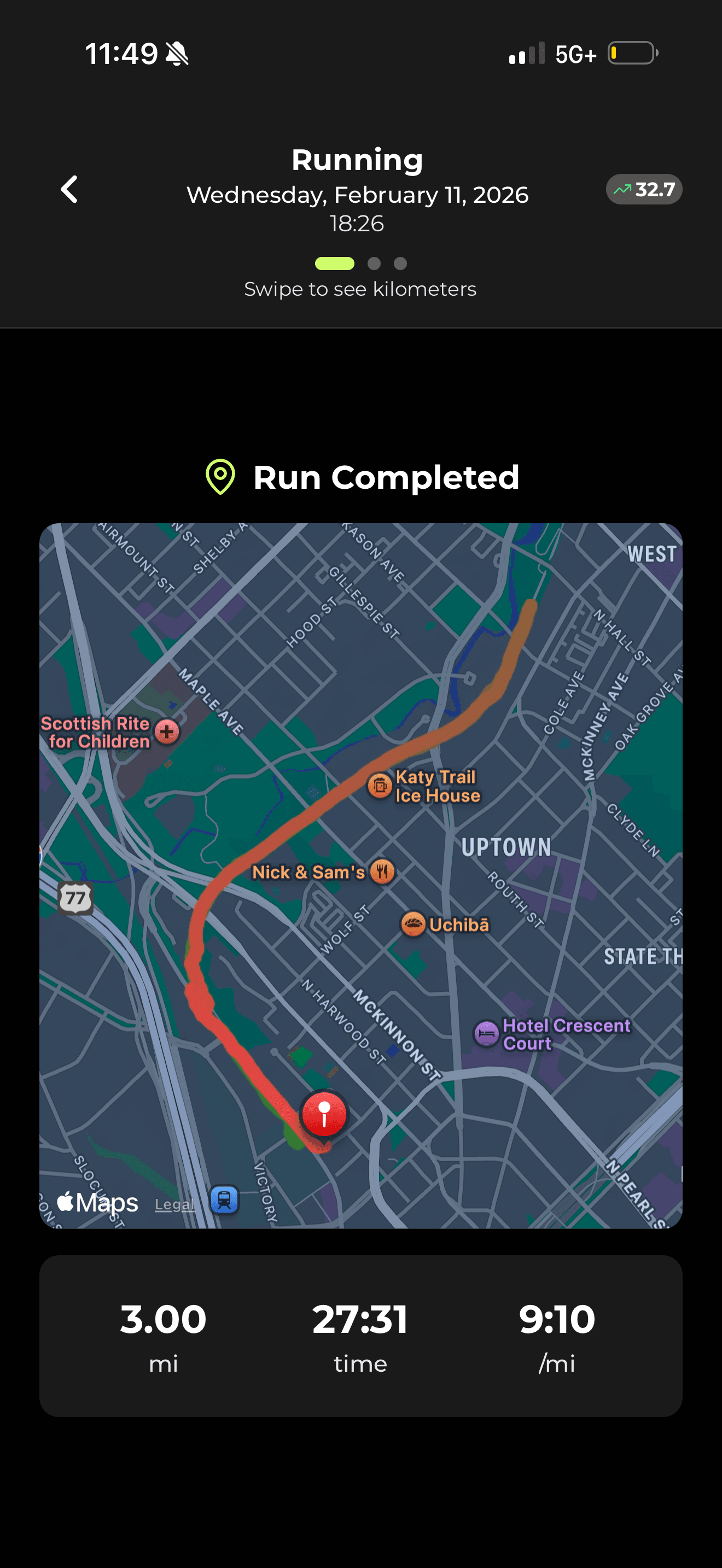Tap the muted notifications bell in the status bar
722x1568 pixels.
coord(177,53)
